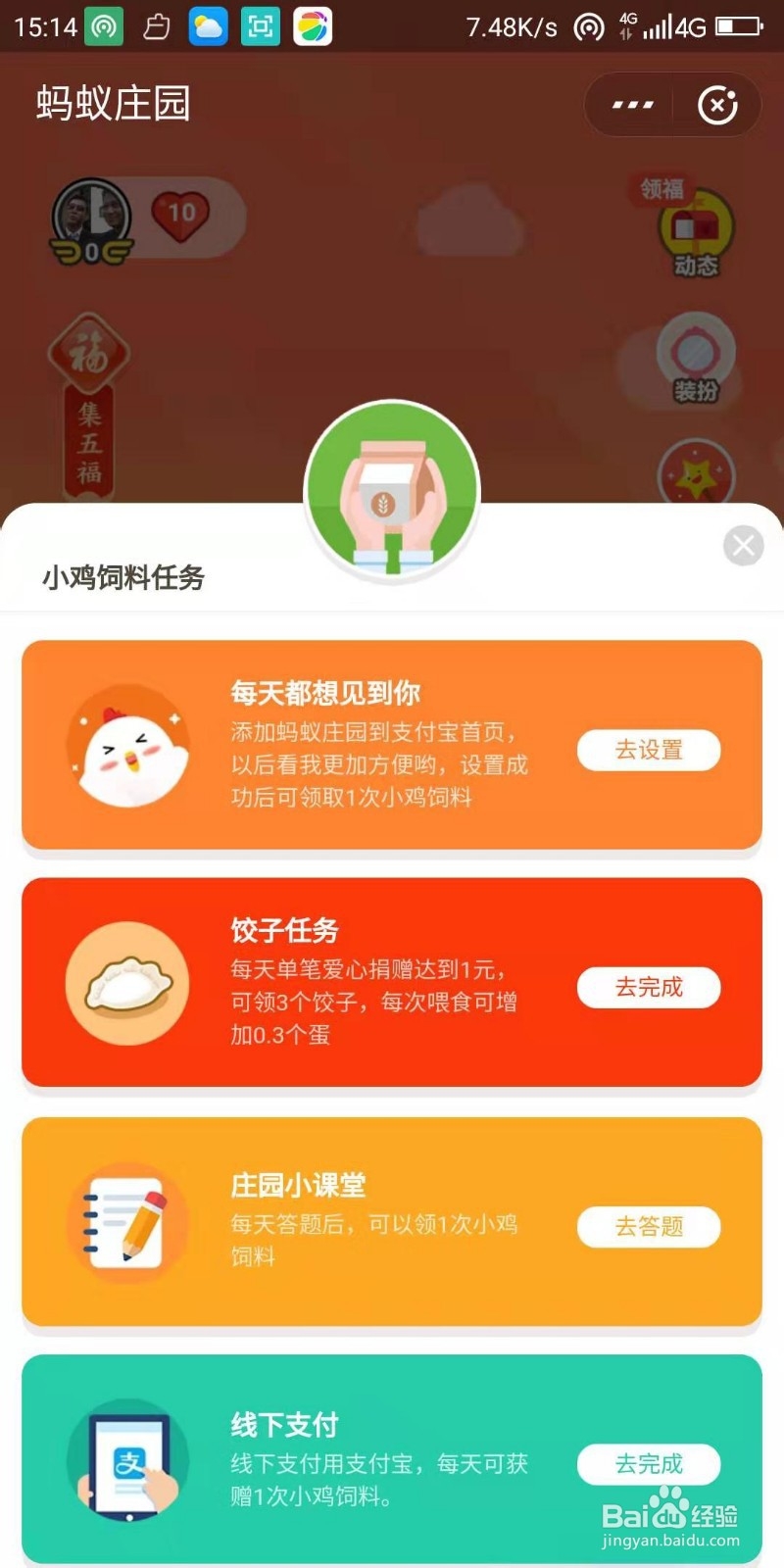Click the 去完成 button on 线下支付

pyautogui.click(x=649, y=1463)
